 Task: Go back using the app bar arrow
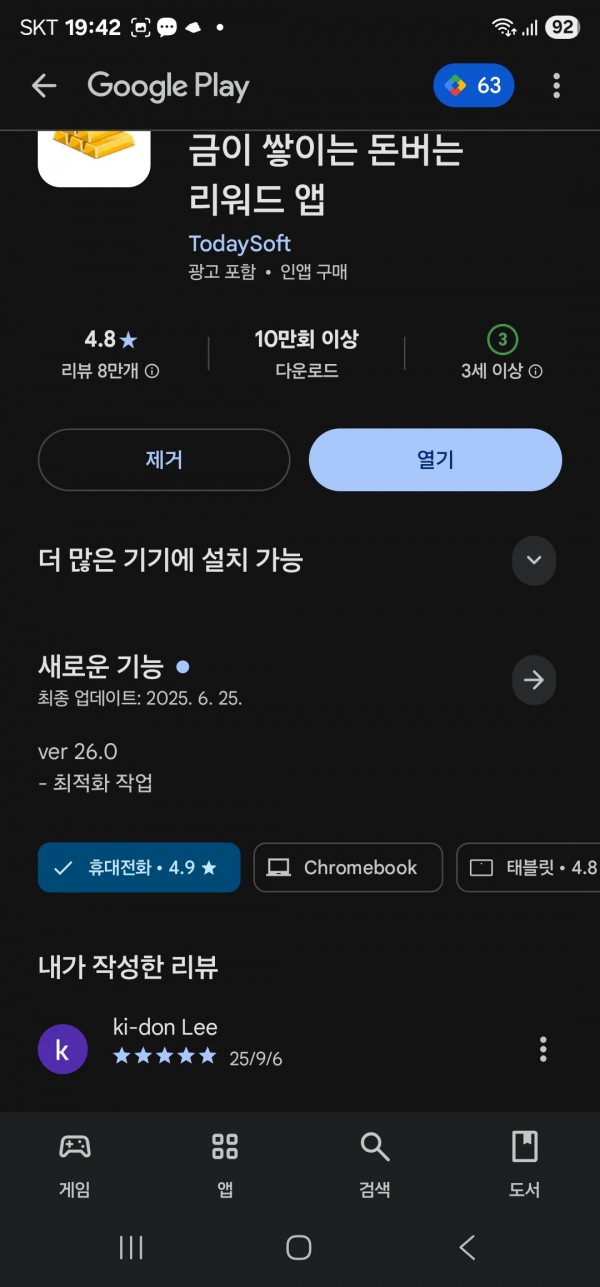pos(44,86)
